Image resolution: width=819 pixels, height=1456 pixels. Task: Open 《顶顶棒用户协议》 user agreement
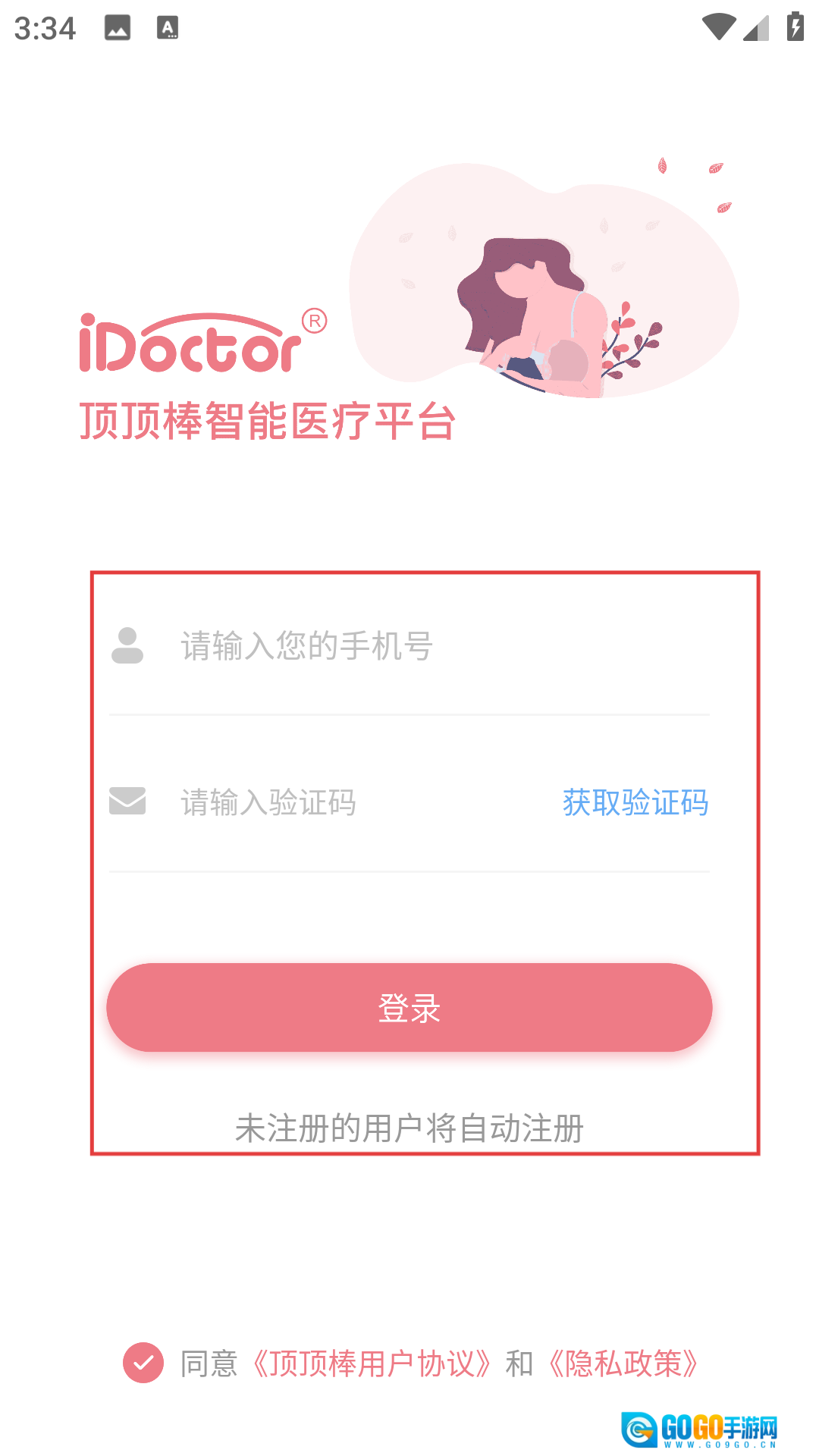tap(372, 1363)
